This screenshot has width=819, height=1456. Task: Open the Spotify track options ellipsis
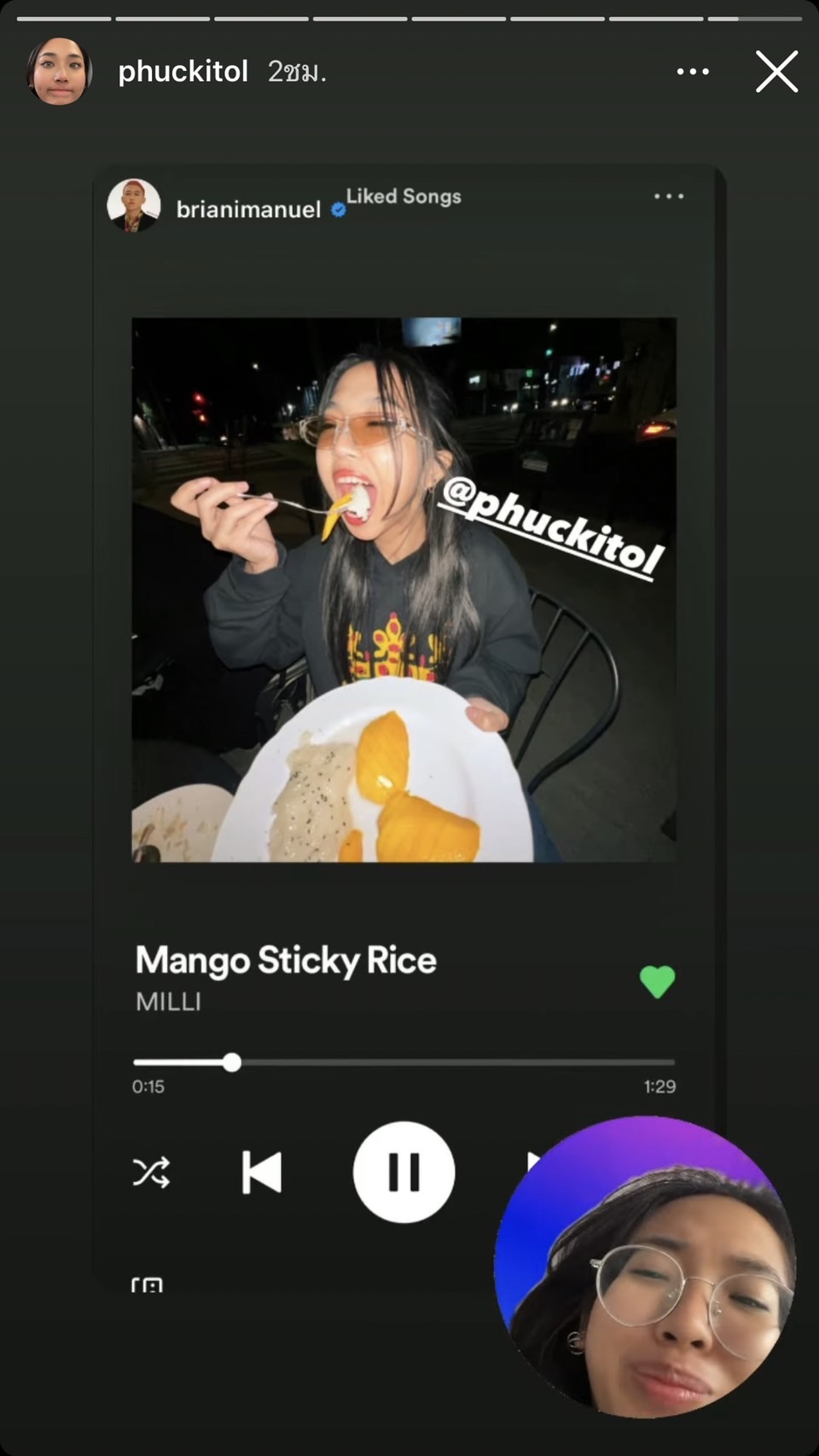[668, 196]
